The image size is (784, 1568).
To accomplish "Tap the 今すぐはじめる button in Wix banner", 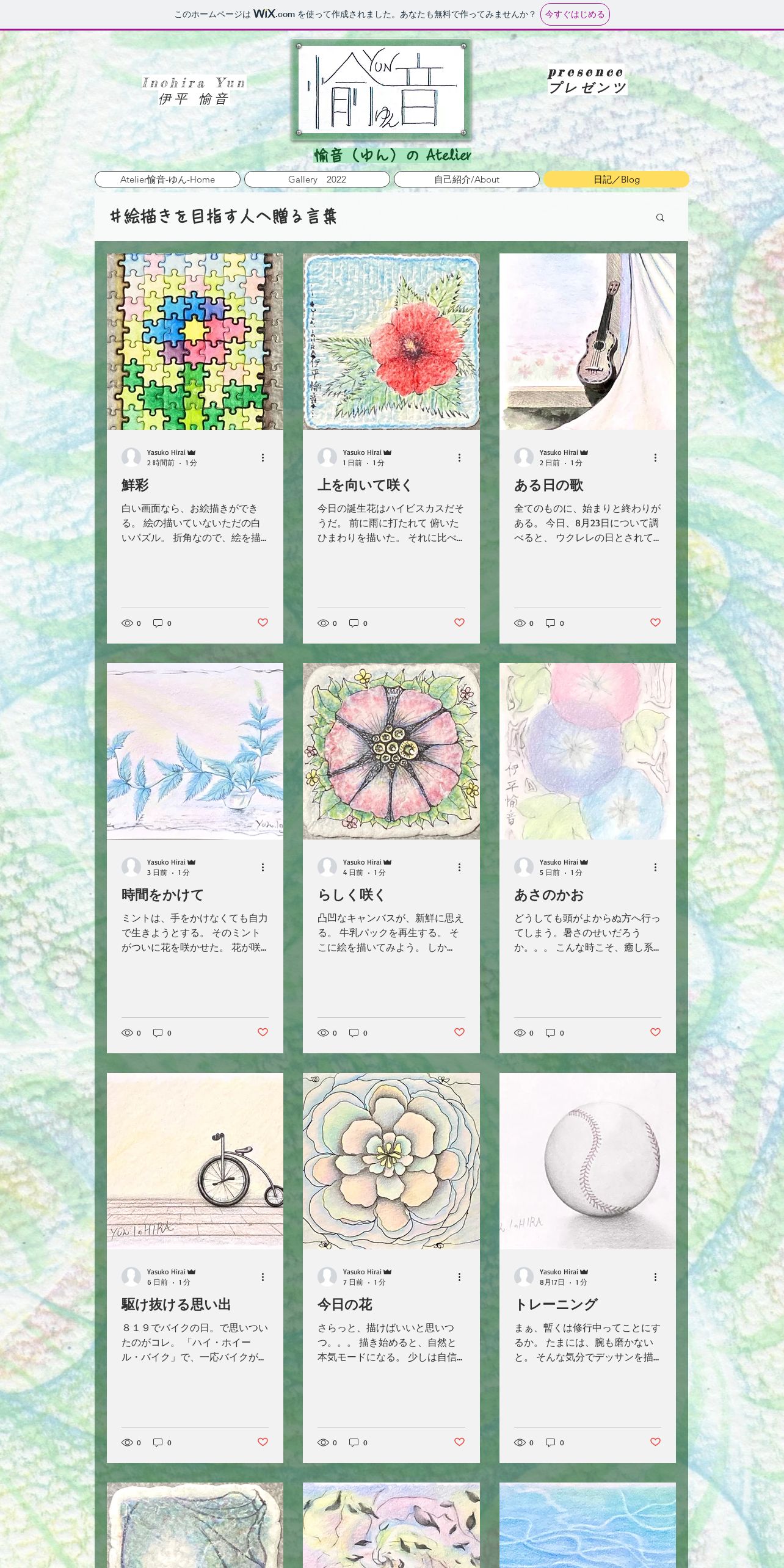I will pos(575,14).
